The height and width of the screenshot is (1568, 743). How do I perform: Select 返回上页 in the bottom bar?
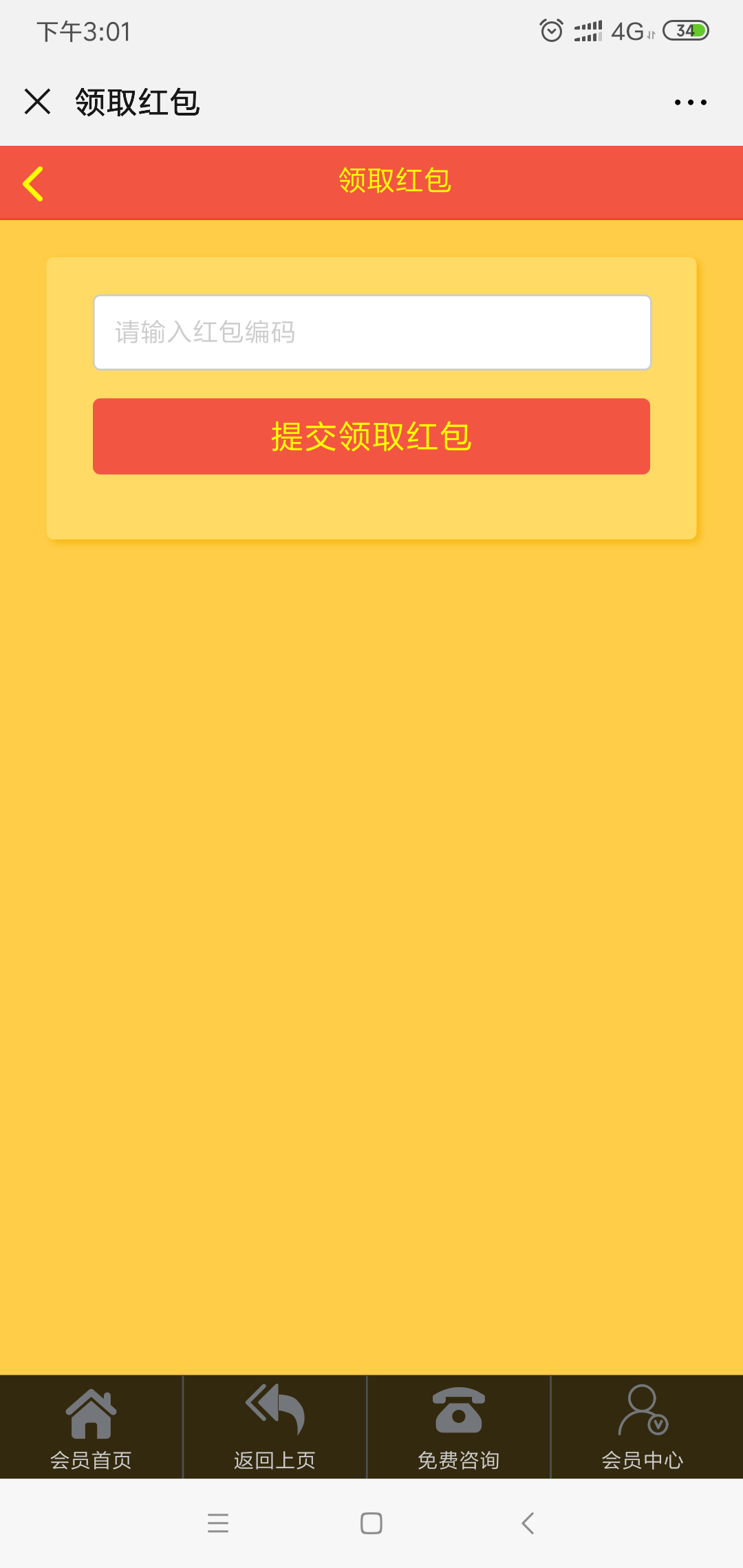274,1427
